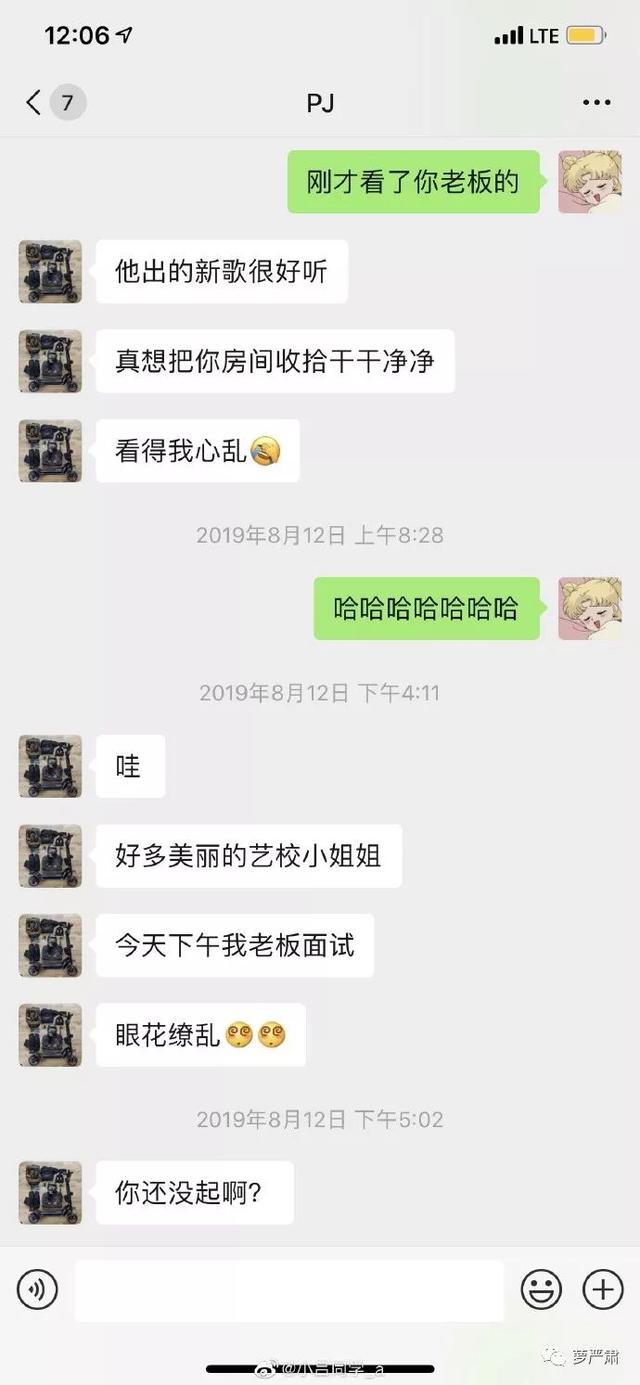Tap the message text field
The width and height of the screenshot is (640, 1385).
290,1290
